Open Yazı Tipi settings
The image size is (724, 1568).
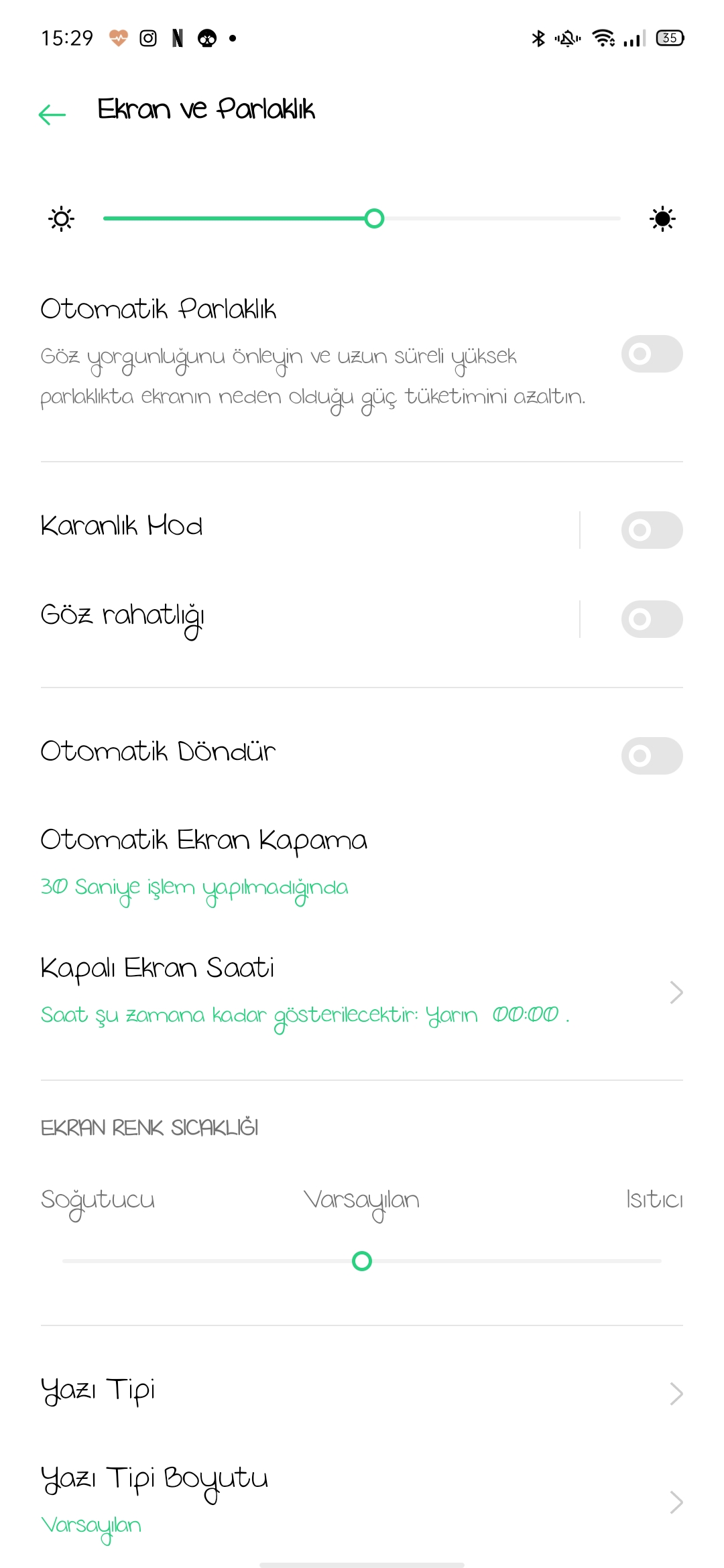tap(362, 1392)
